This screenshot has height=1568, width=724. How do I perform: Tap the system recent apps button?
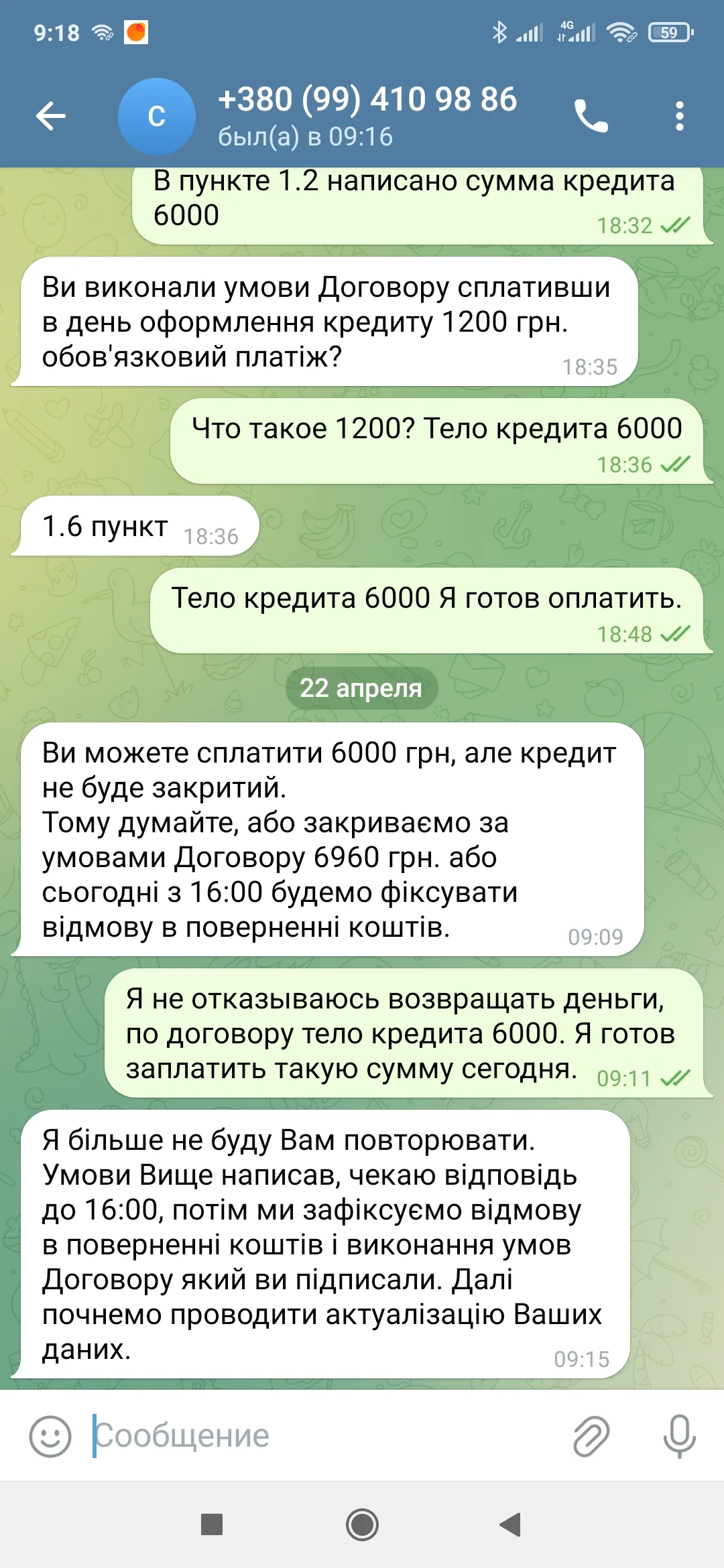(212, 1525)
